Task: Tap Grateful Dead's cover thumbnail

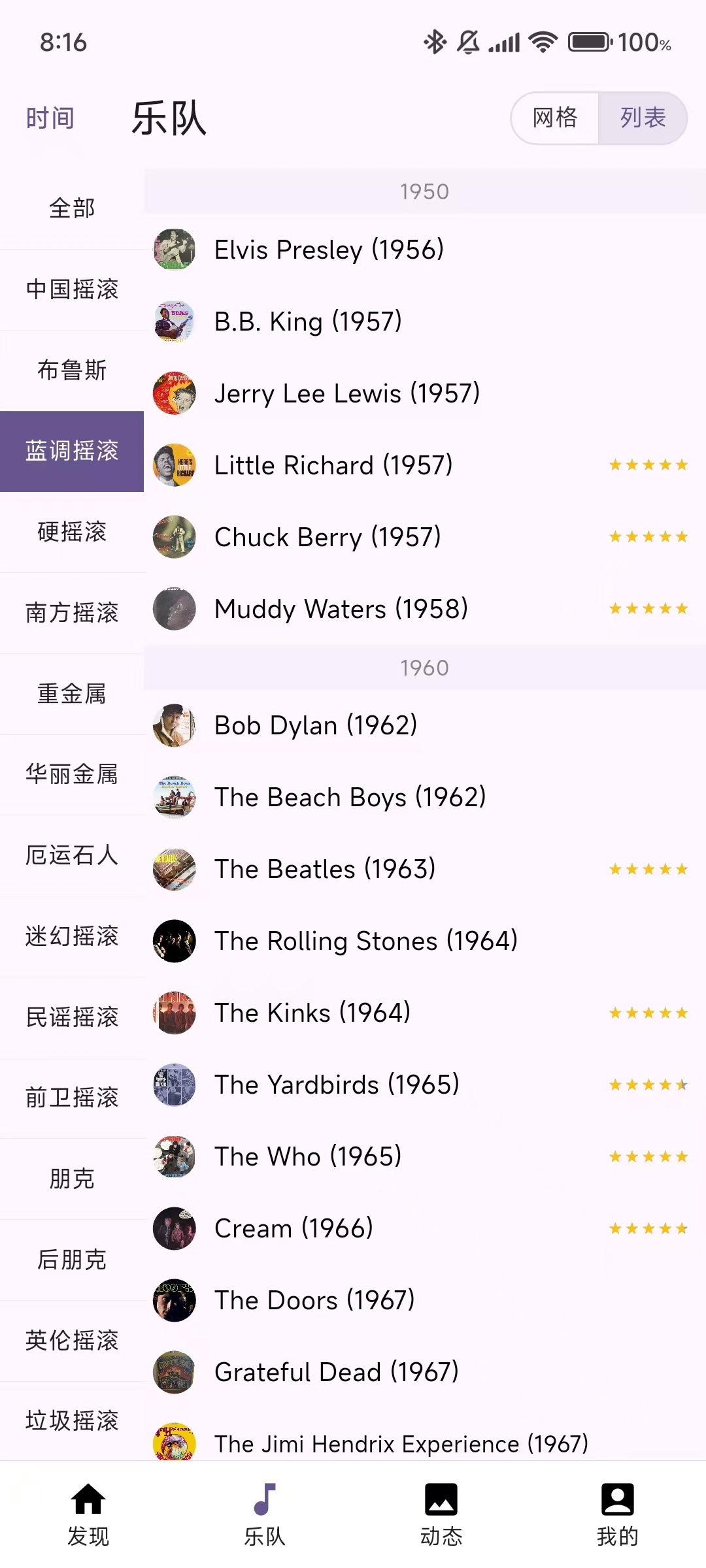Action: (174, 1372)
